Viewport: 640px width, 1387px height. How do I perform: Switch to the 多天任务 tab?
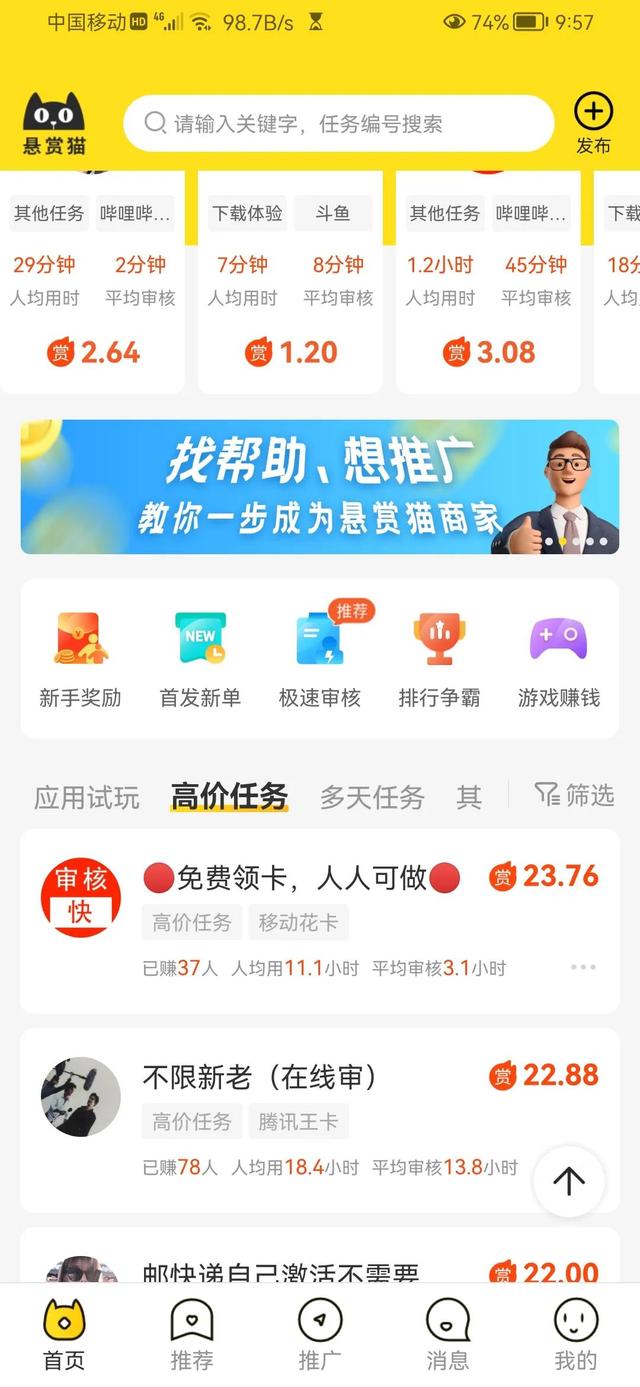point(372,797)
